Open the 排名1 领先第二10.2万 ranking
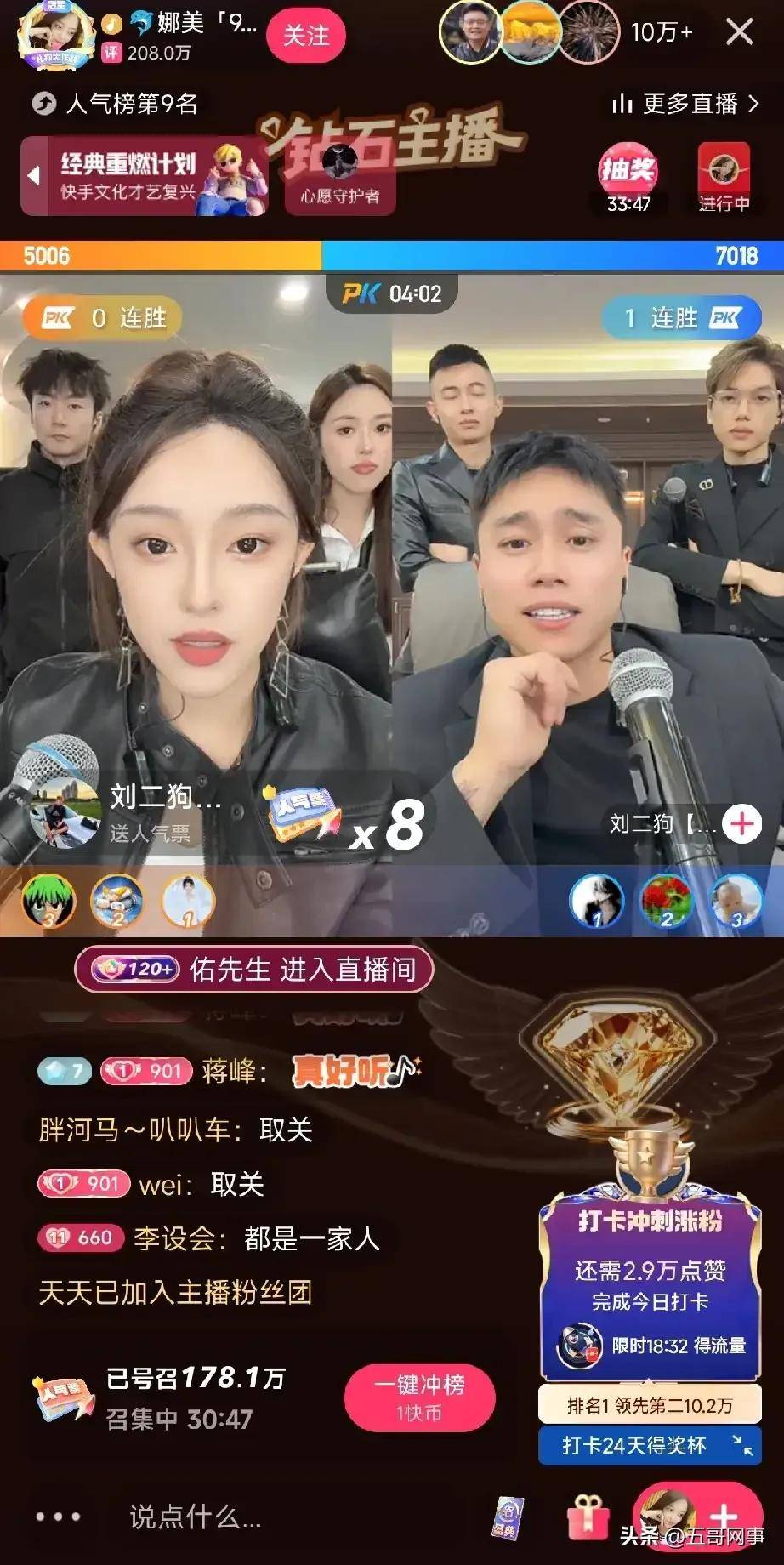Image resolution: width=784 pixels, height=1565 pixels. click(x=650, y=1405)
